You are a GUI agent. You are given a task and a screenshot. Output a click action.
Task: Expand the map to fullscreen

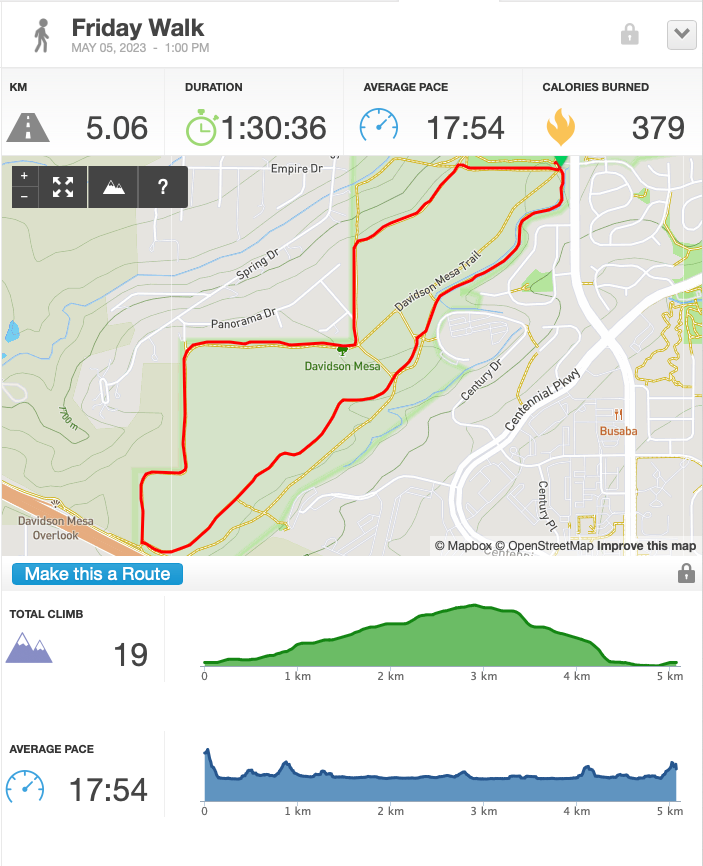click(x=63, y=187)
